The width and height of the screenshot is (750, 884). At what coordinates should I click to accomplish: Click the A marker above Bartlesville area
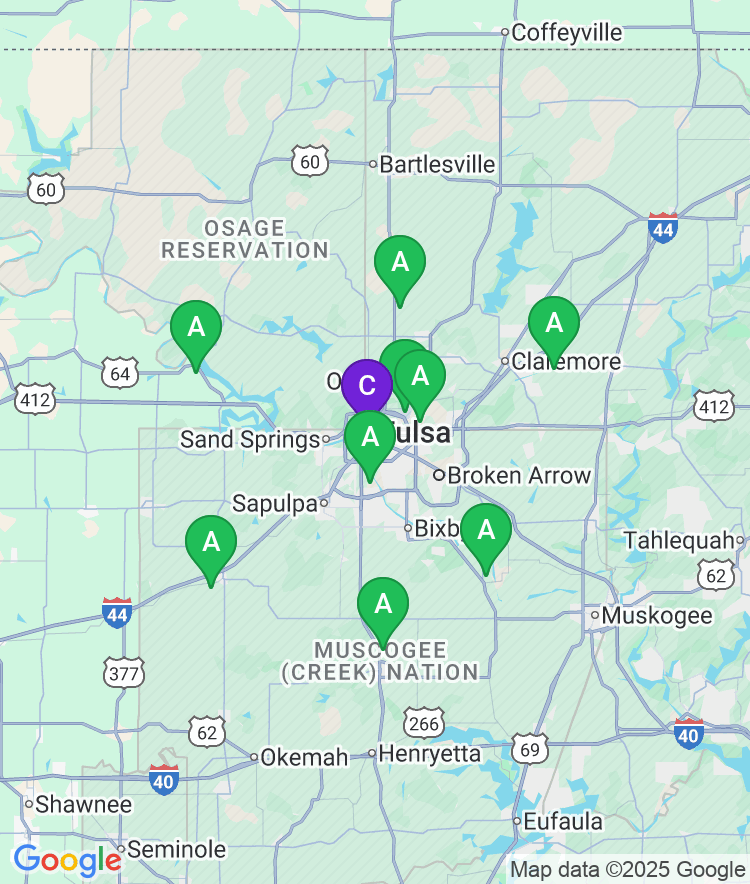[401, 263]
